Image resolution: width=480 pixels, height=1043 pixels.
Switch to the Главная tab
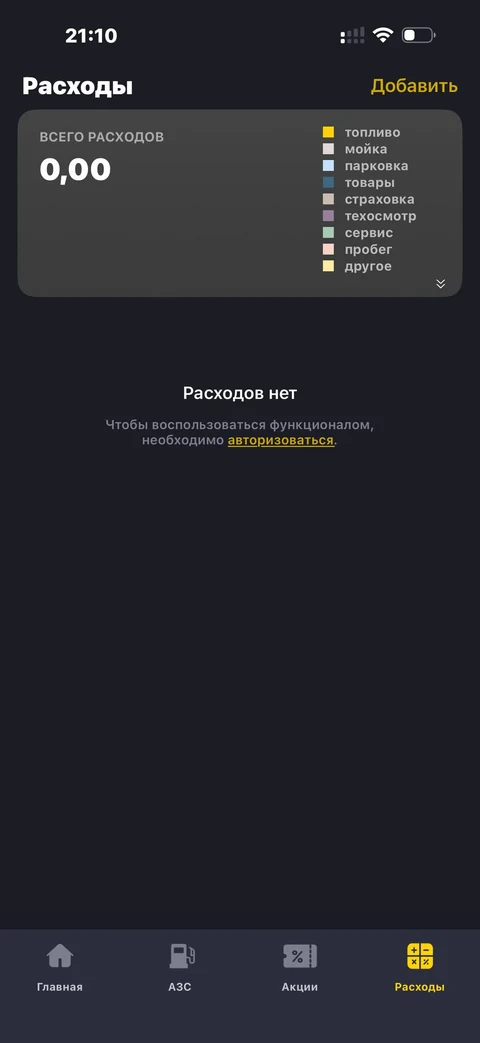coord(60,968)
